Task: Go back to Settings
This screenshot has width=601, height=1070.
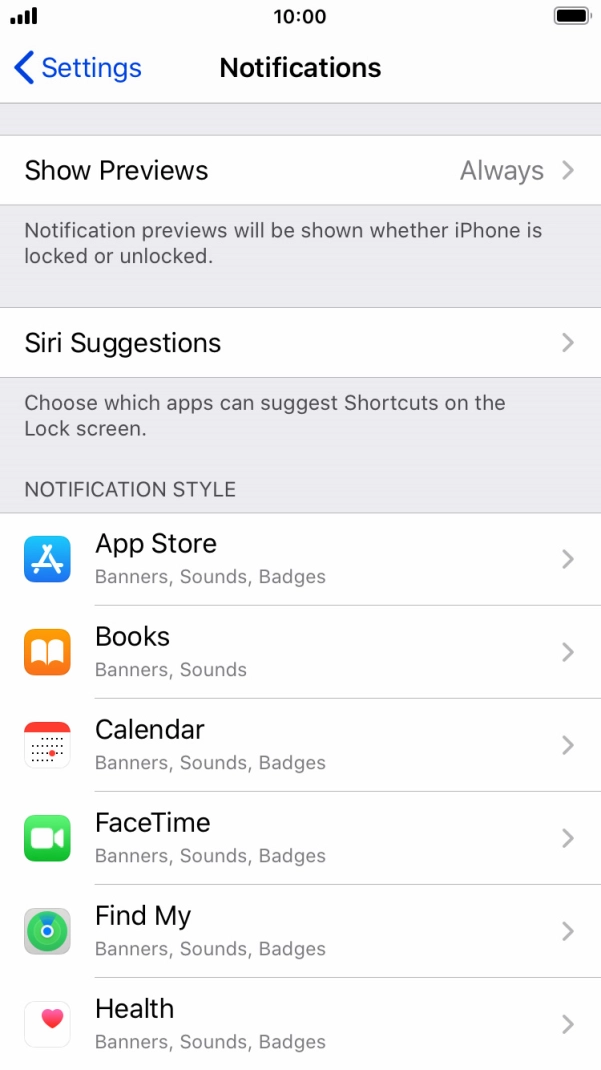Action: (x=77, y=68)
